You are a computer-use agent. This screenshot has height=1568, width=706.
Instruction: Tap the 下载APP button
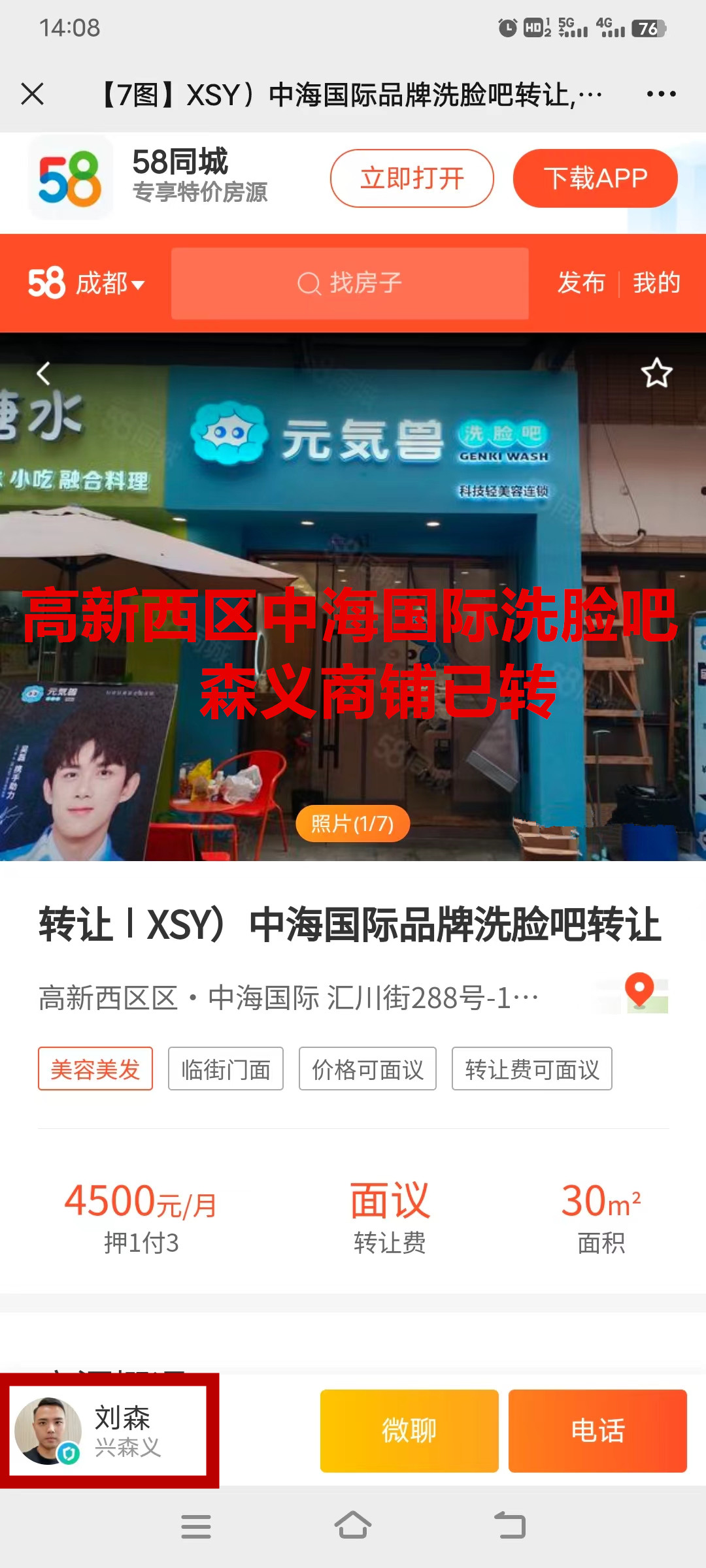(595, 178)
